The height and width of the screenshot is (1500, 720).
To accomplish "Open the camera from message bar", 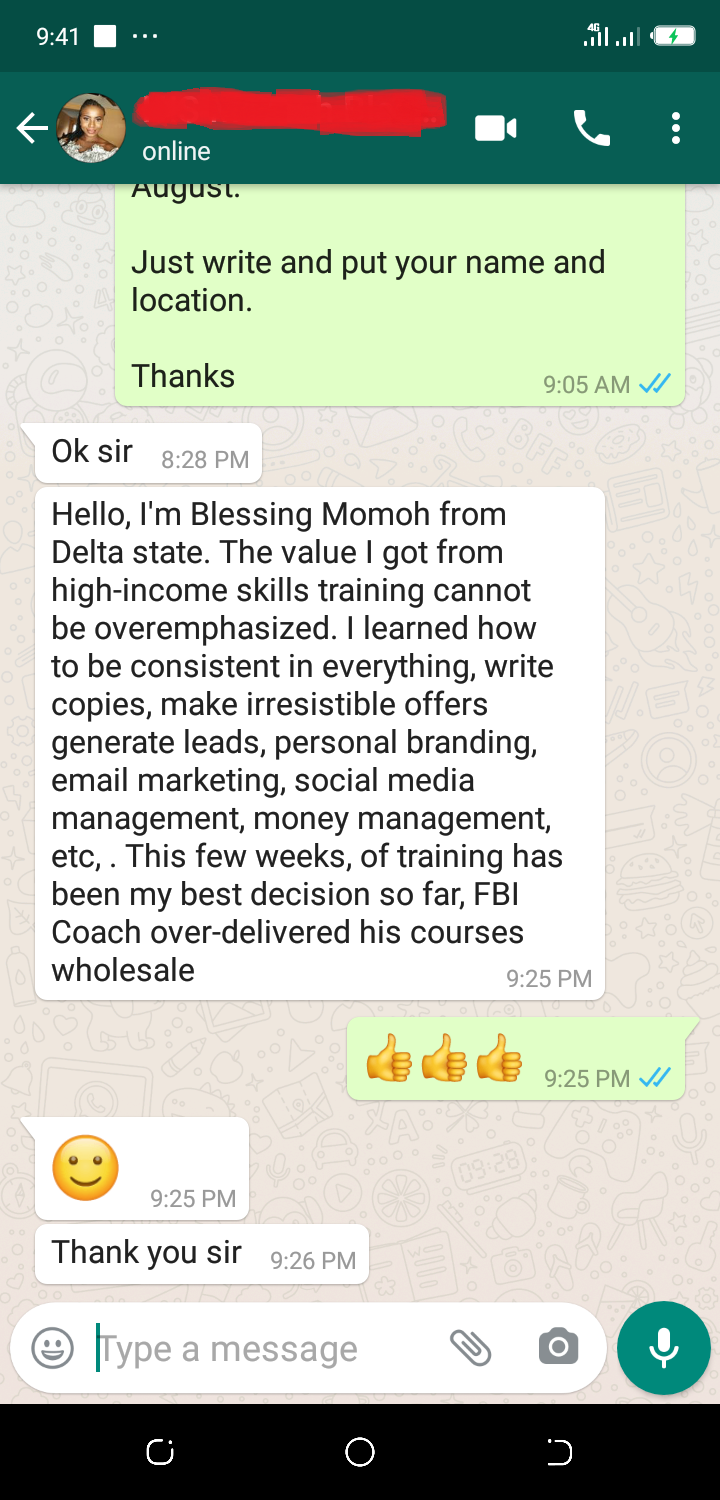I will coord(558,1348).
